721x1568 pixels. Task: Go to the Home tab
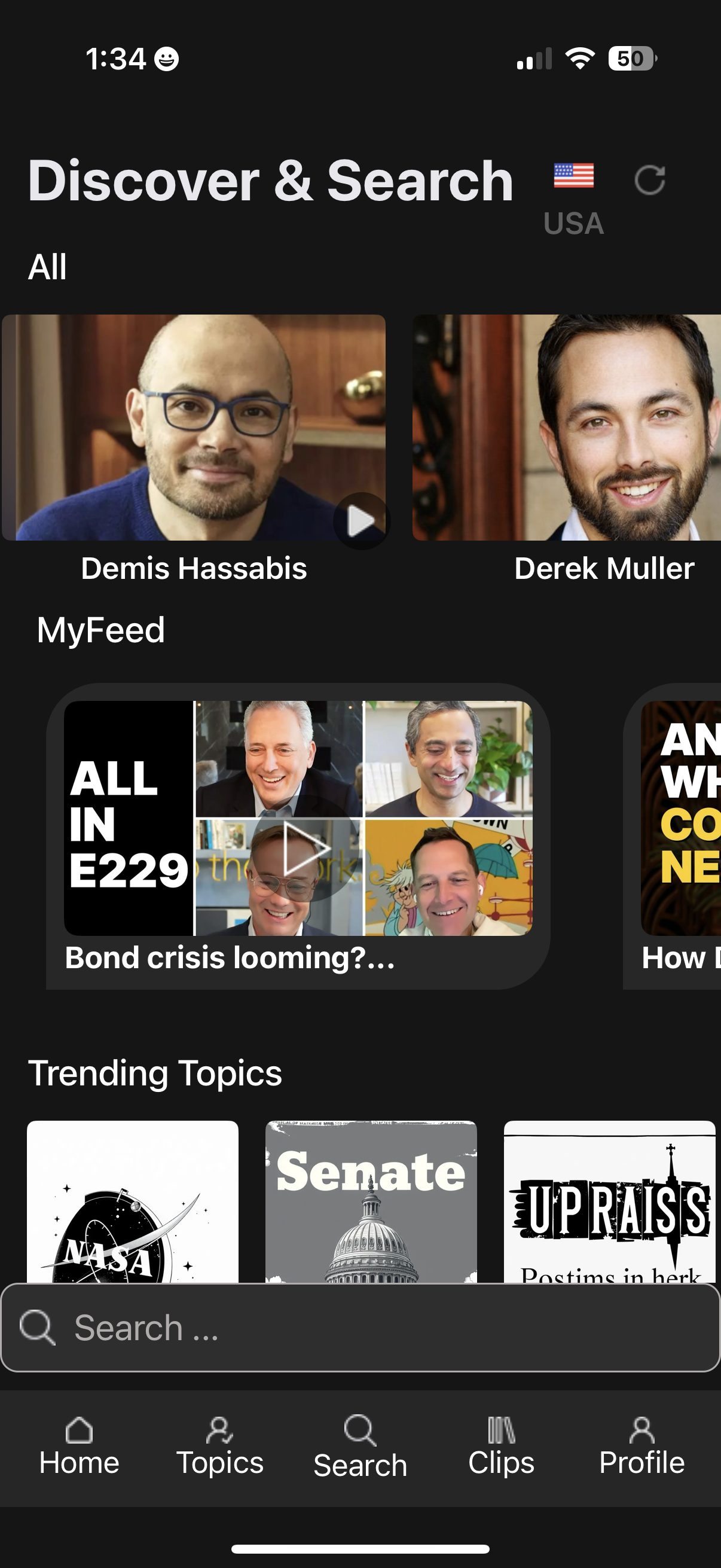pyautogui.click(x=79, y=1446)
